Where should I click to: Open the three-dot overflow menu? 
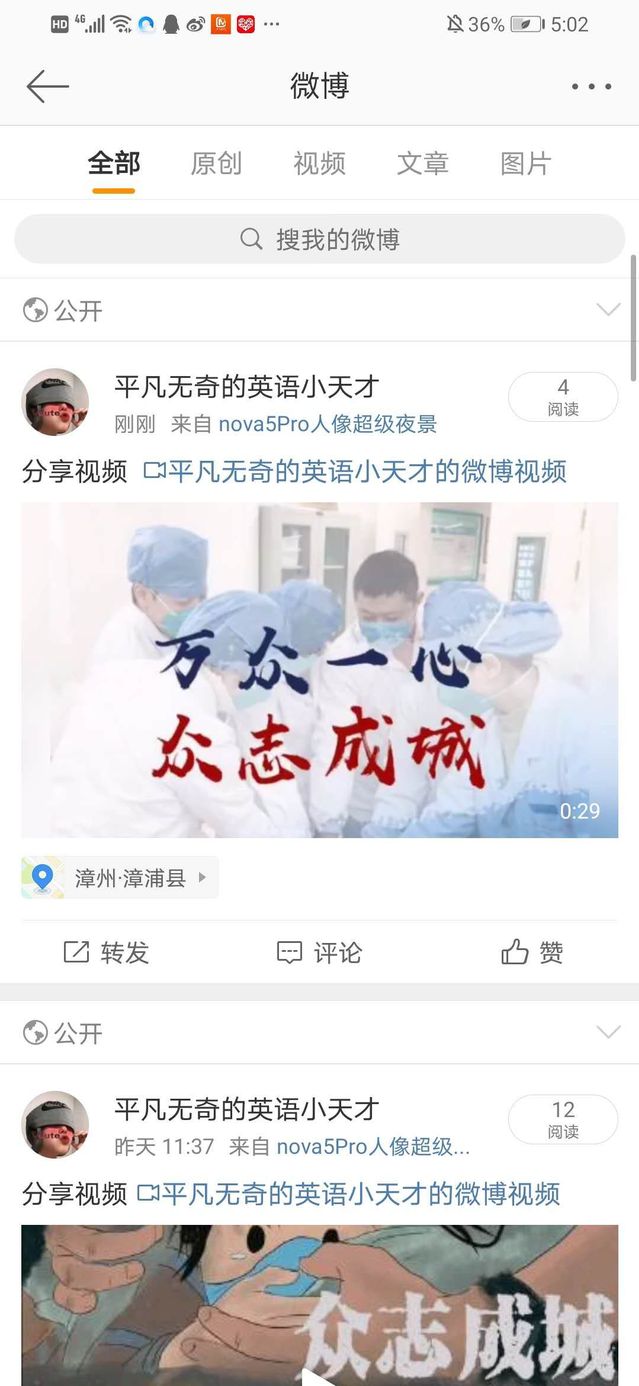click(x=591, y=87)
